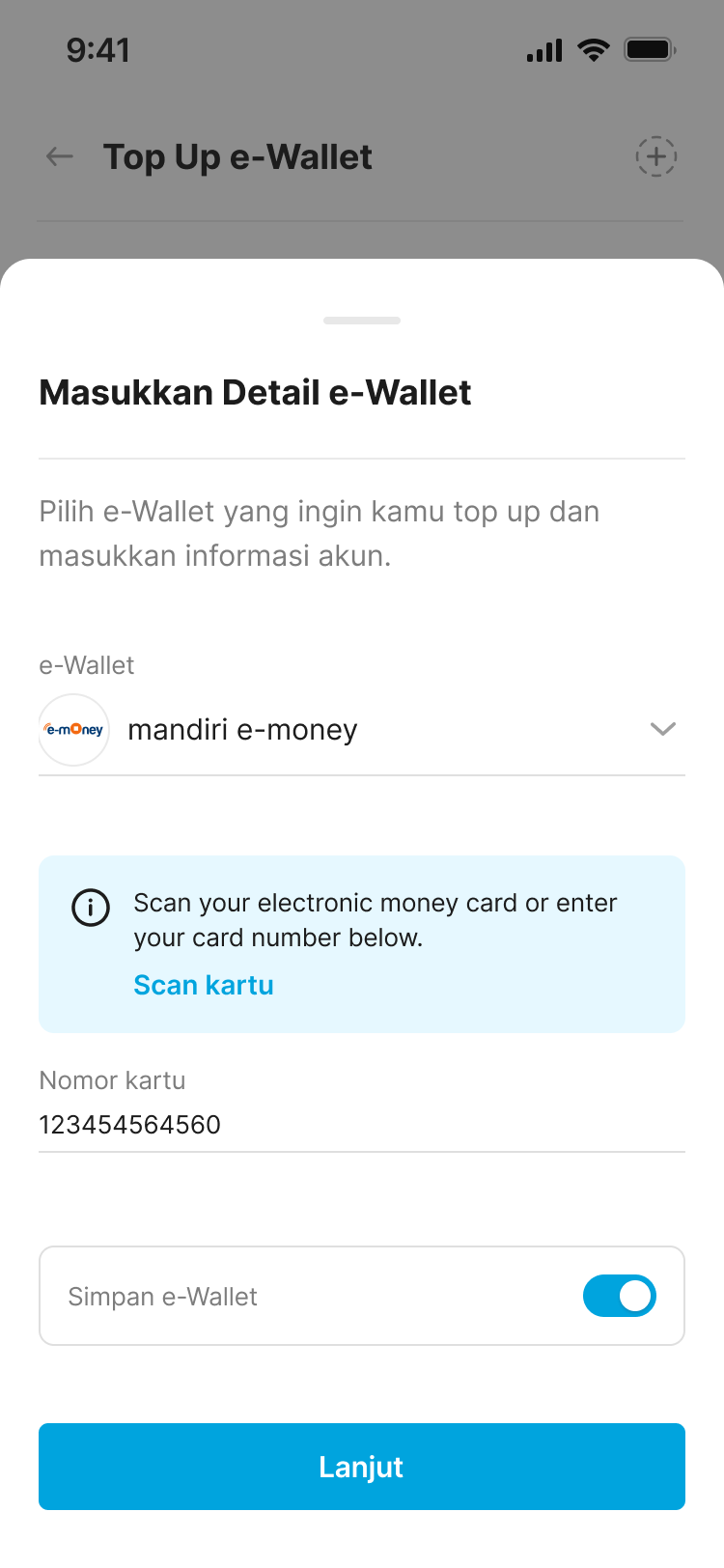Tap the bottom sheet drag handle
This screenshot has width=724, height=1568.
pos(361,321)
